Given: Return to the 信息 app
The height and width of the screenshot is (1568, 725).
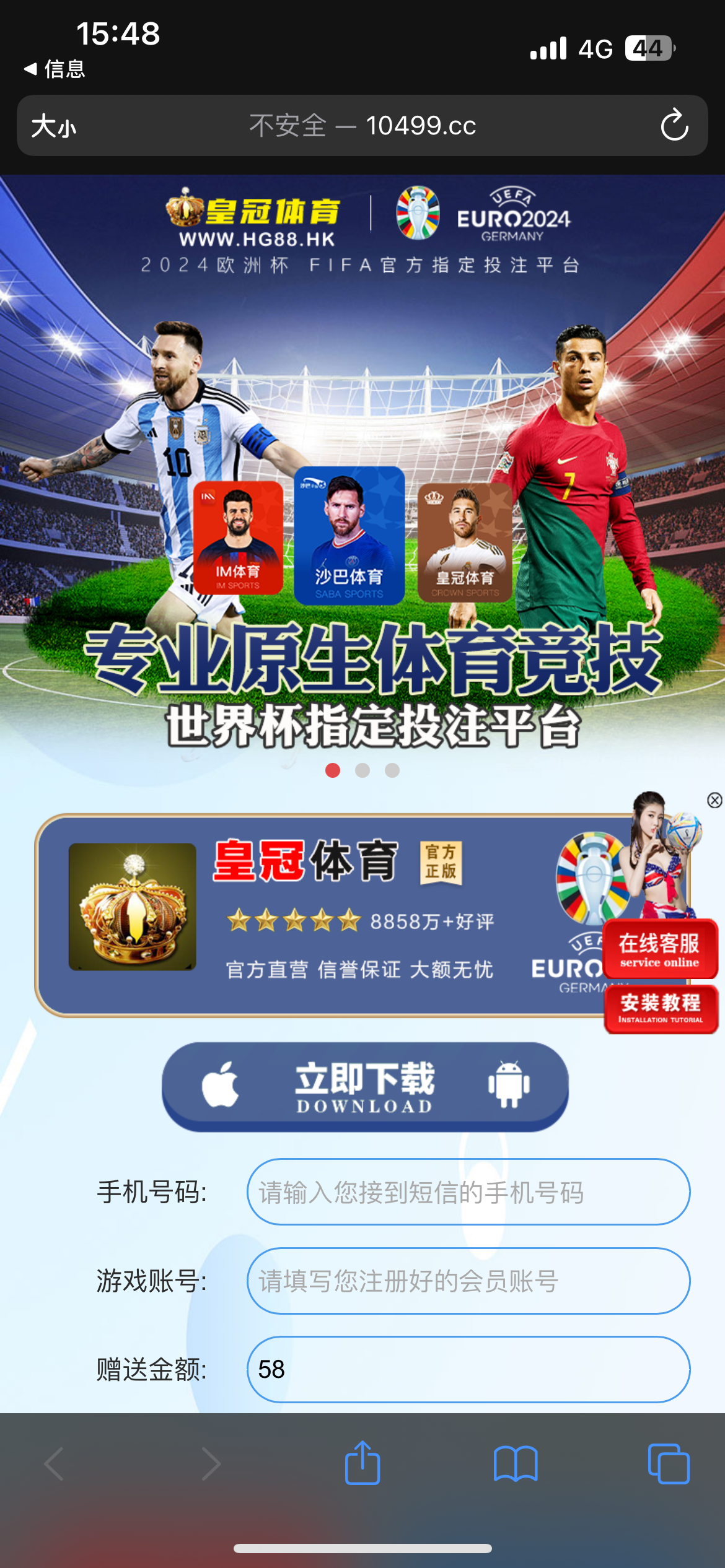Looking at the screenshot, I should coord(54,69).
